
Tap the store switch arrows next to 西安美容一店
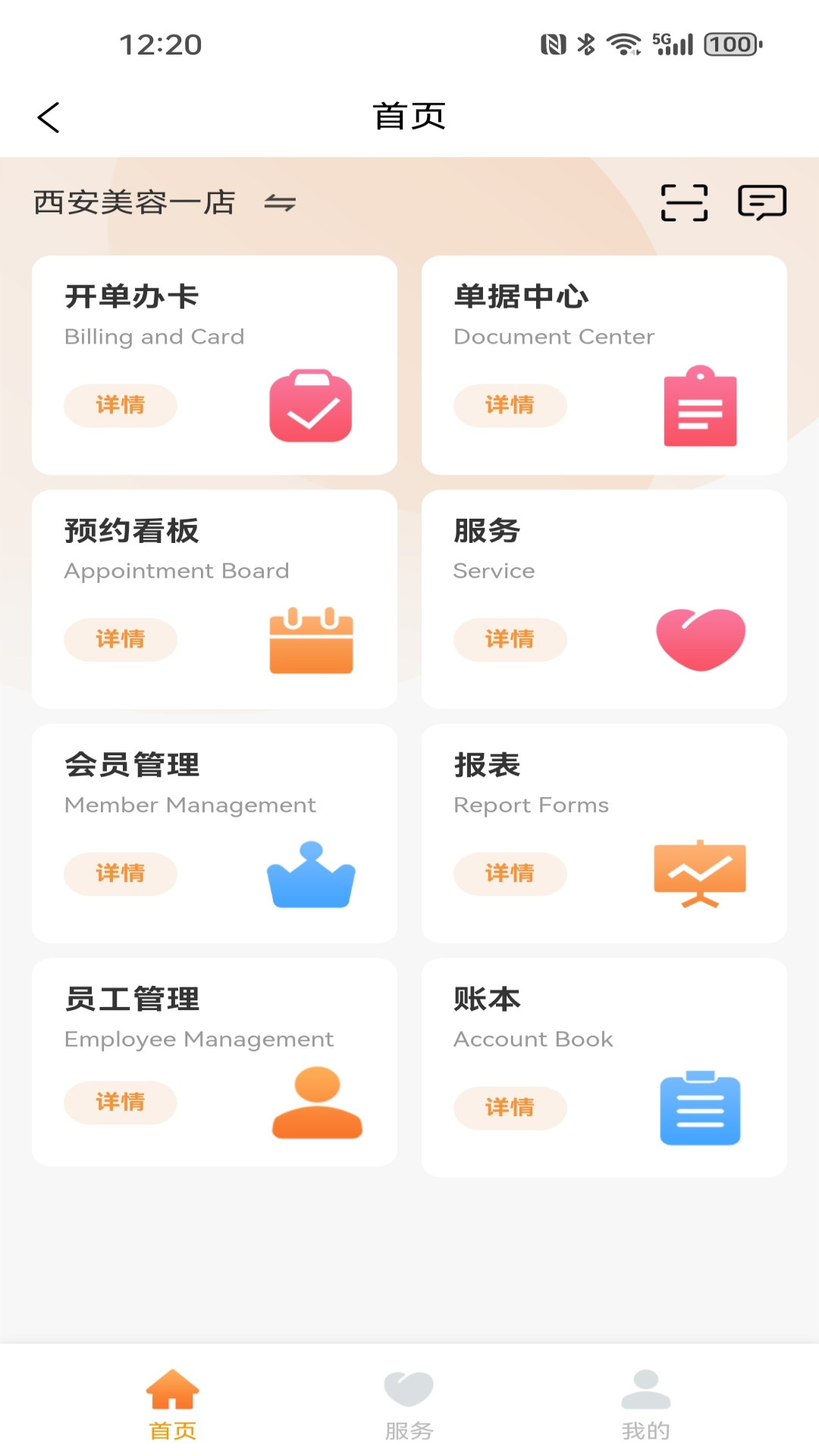coord(281,203)
